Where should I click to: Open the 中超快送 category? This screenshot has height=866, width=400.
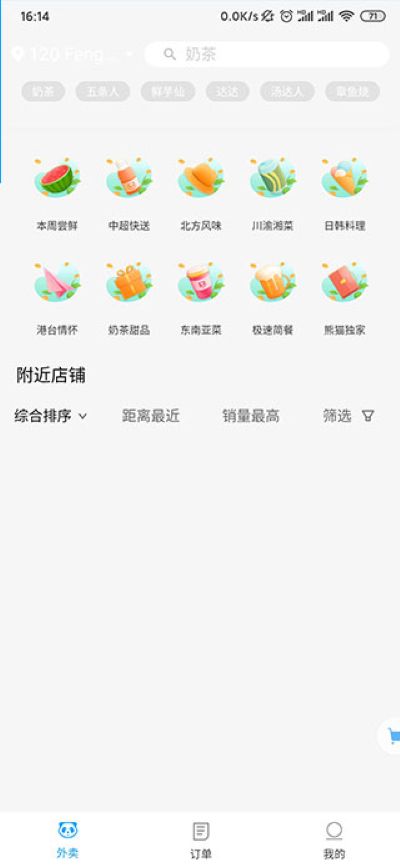(129, 193)
